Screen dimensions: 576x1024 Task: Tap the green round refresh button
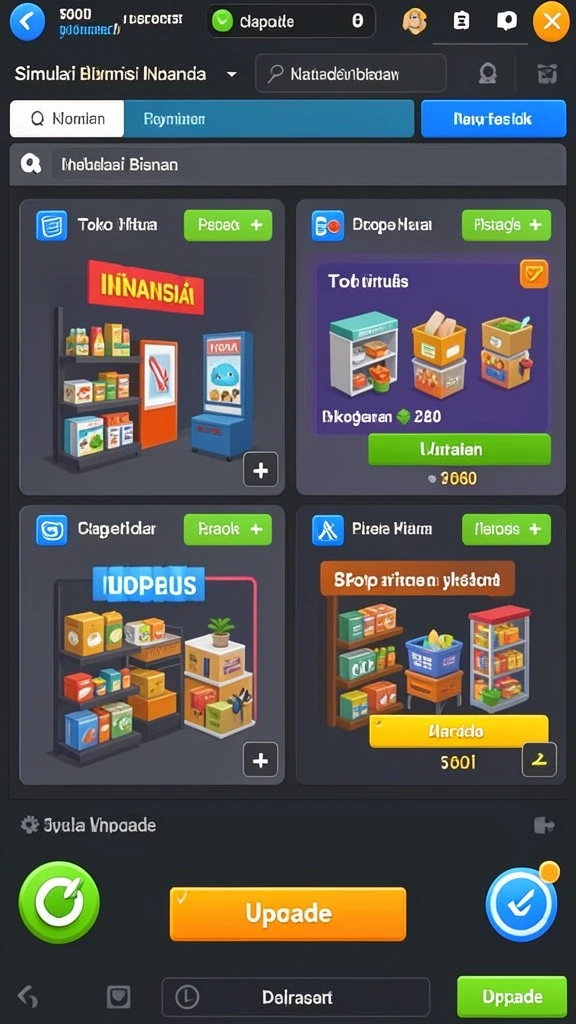pos(59,902)
